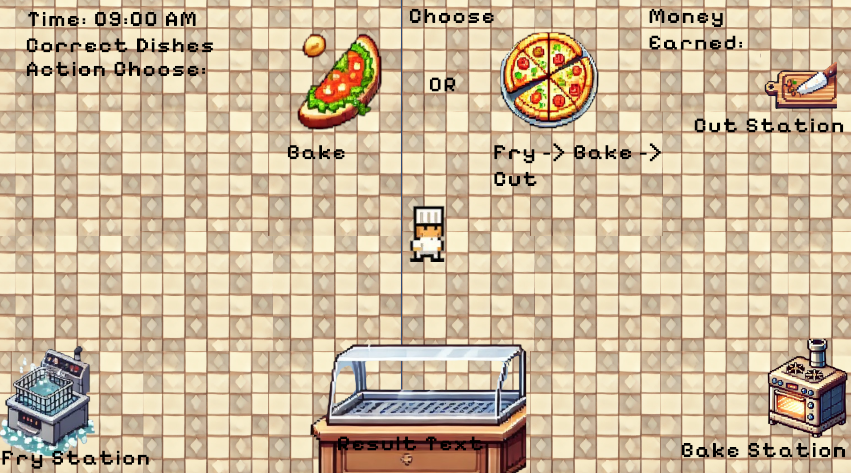Select the Fry Station

[48, 397]
